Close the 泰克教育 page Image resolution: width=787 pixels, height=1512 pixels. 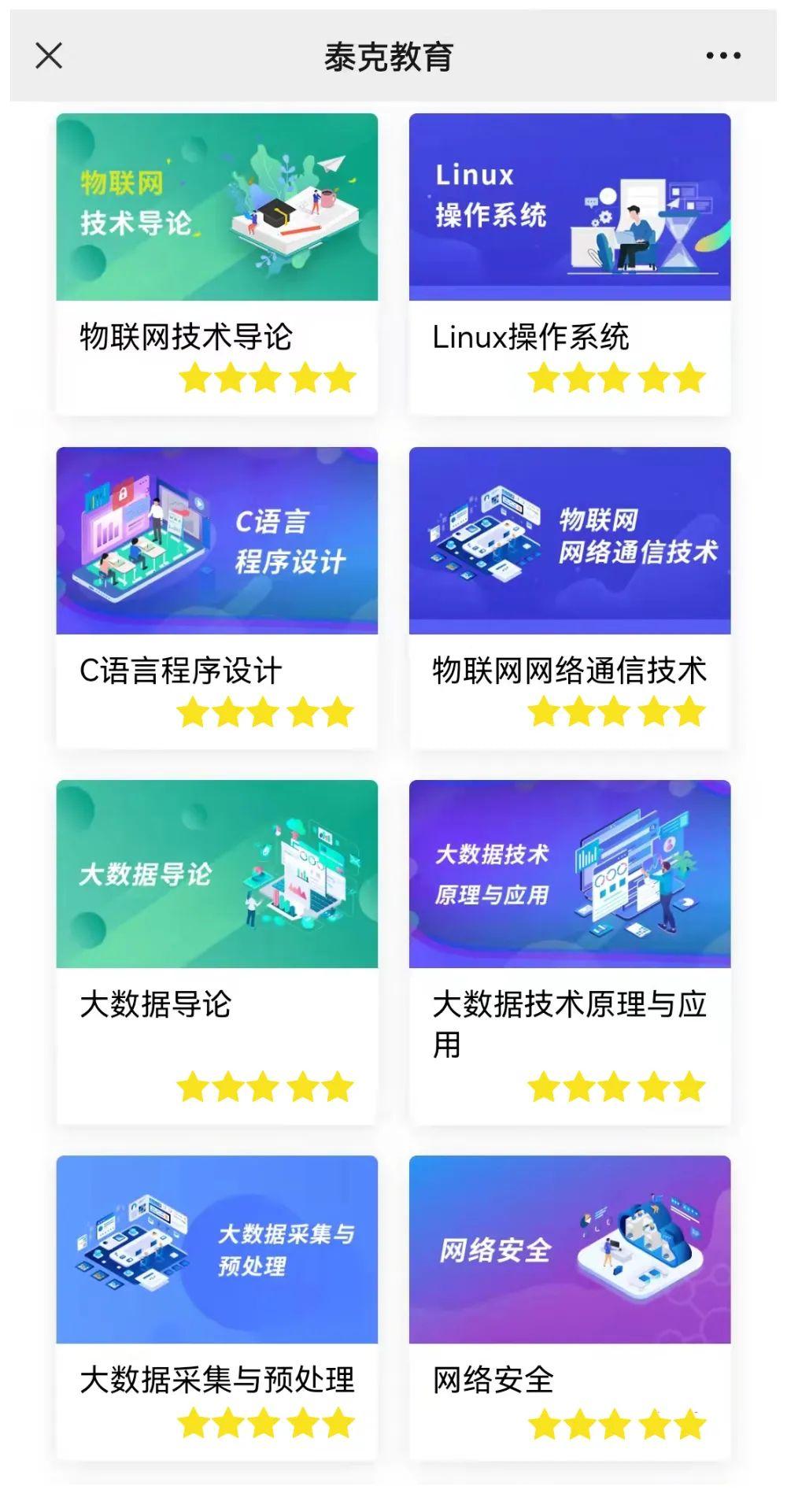(x=49, y=56)
